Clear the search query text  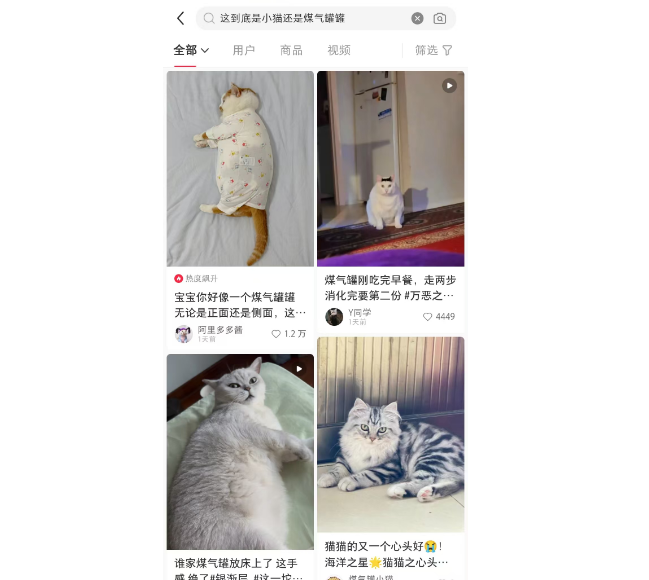[417, 18]
